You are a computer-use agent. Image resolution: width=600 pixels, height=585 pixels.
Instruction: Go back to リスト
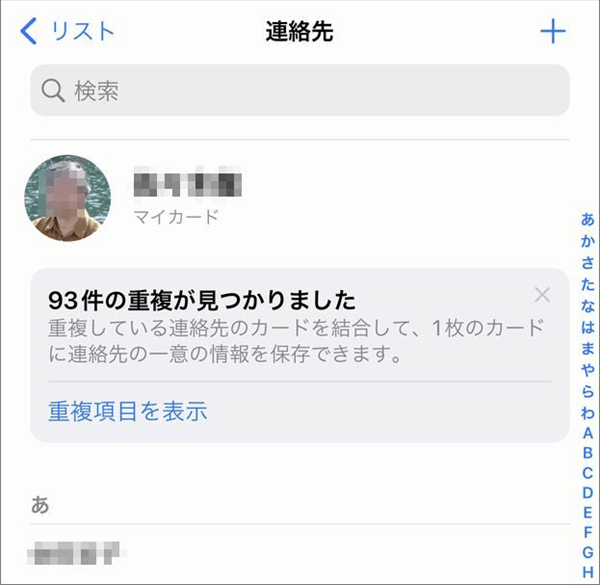tap(68, 32)
